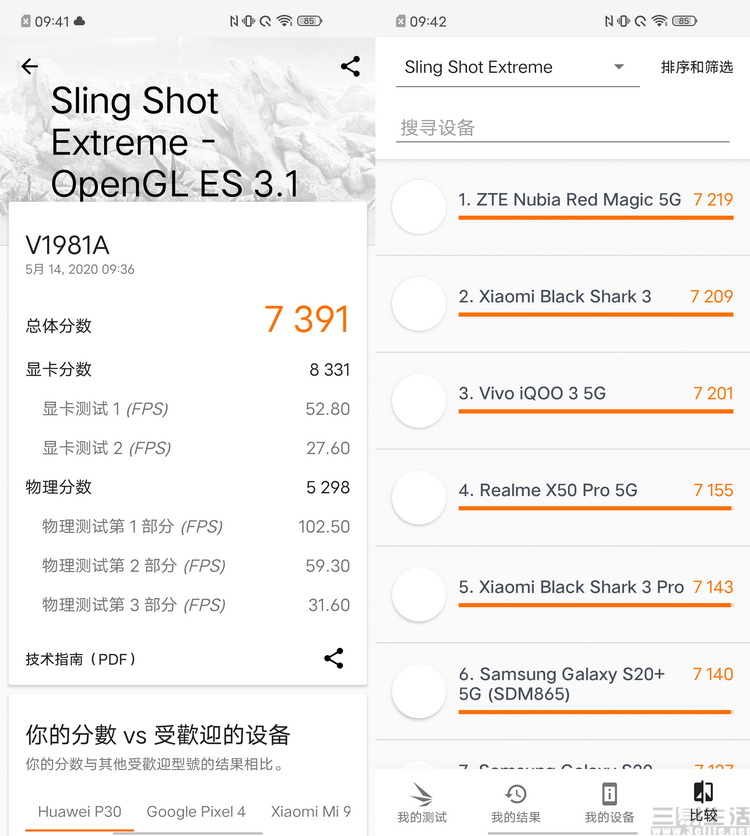Open Xiaomi Black Shark 3 Pro result
This screenshot has width=750, height=836.
(571, 588)
